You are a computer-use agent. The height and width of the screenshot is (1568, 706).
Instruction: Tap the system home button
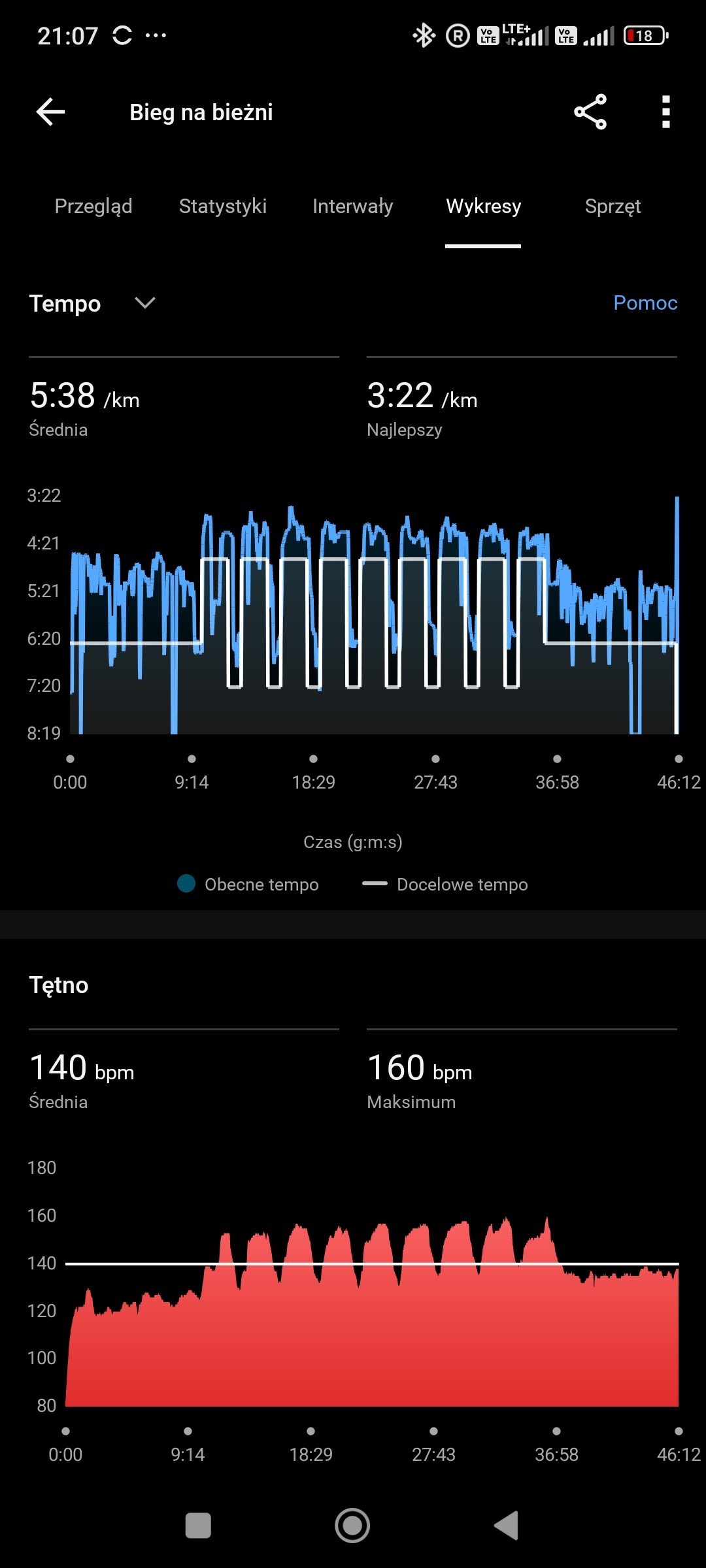[352, 1526]
